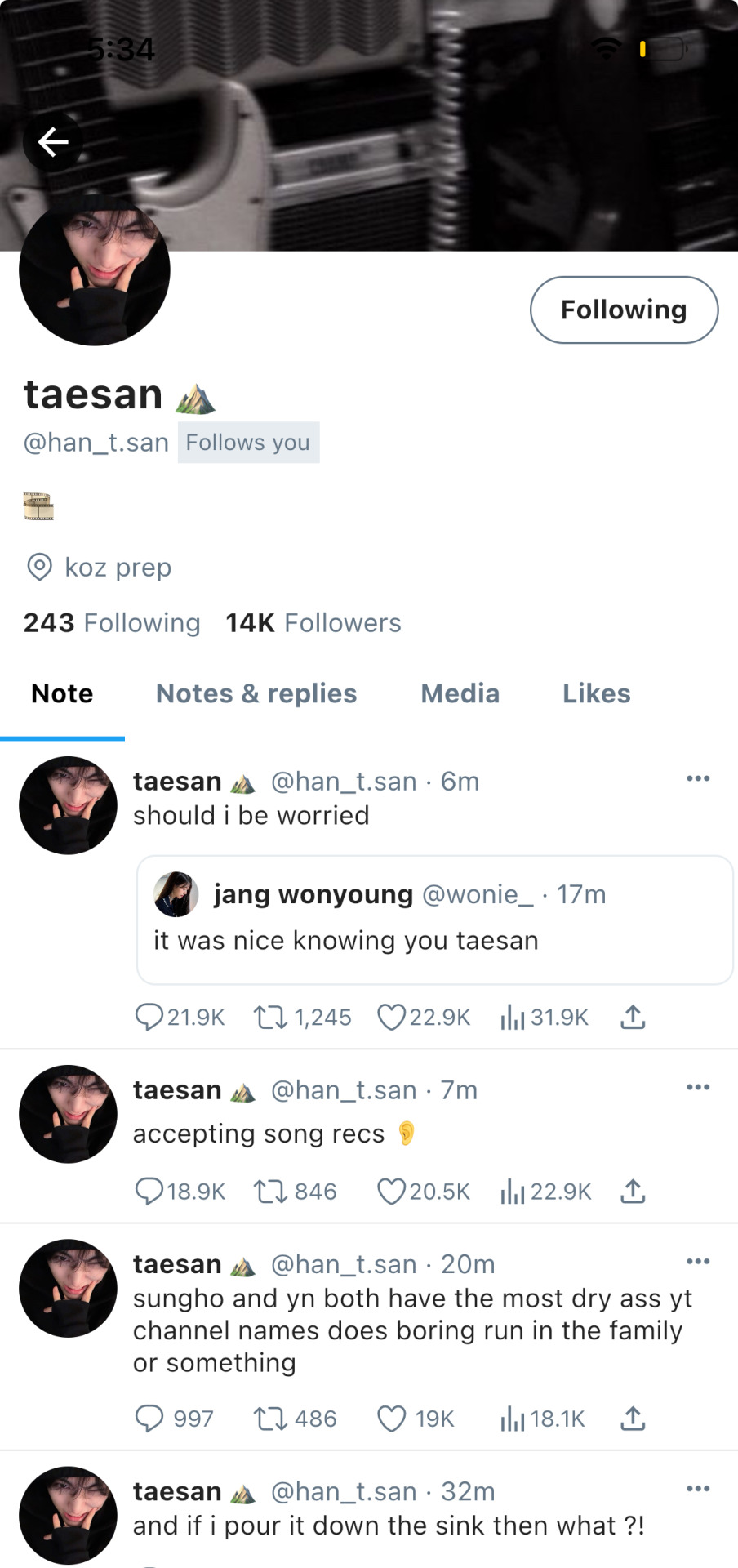The image size is (738, 1568).
Task: Open the Likes tab
Action: pos(596,693)
